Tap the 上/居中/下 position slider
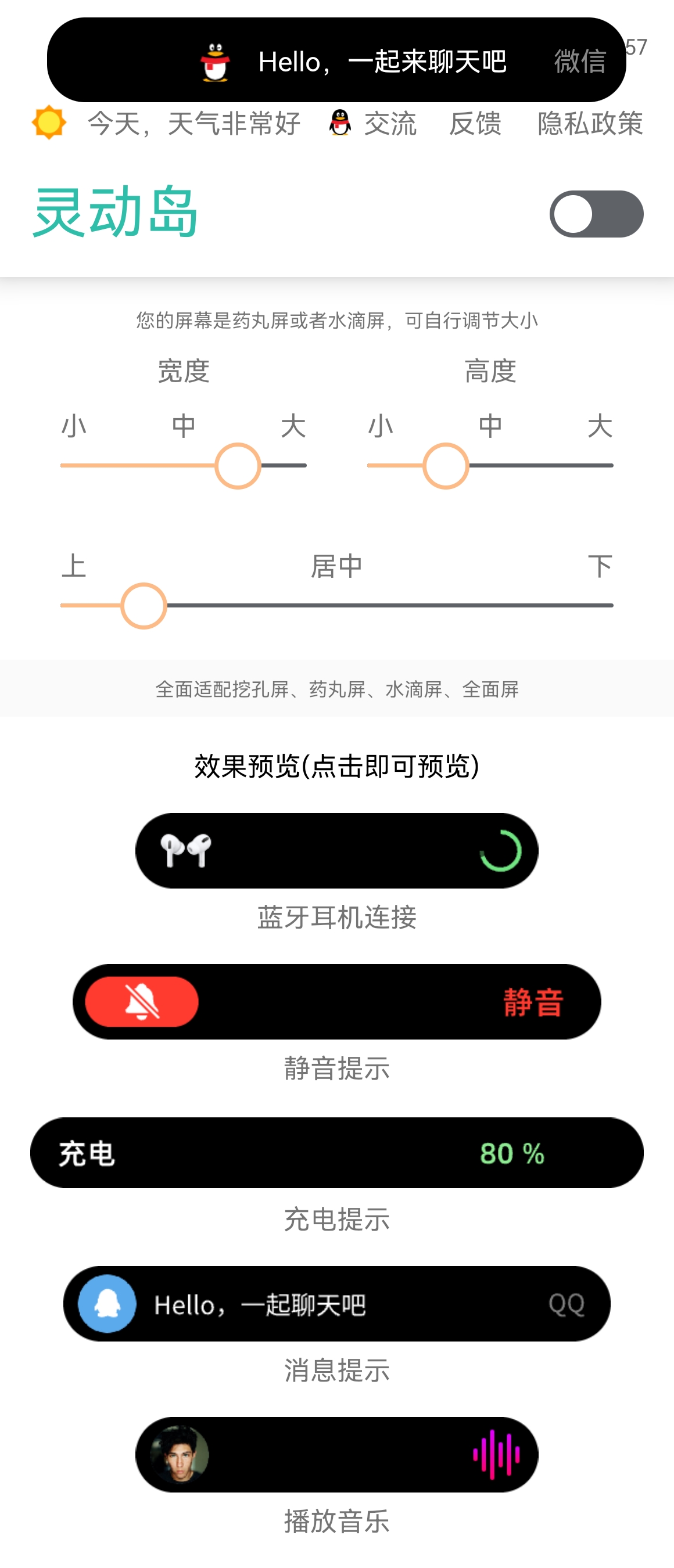674x1568 pixels. [144, 606]
